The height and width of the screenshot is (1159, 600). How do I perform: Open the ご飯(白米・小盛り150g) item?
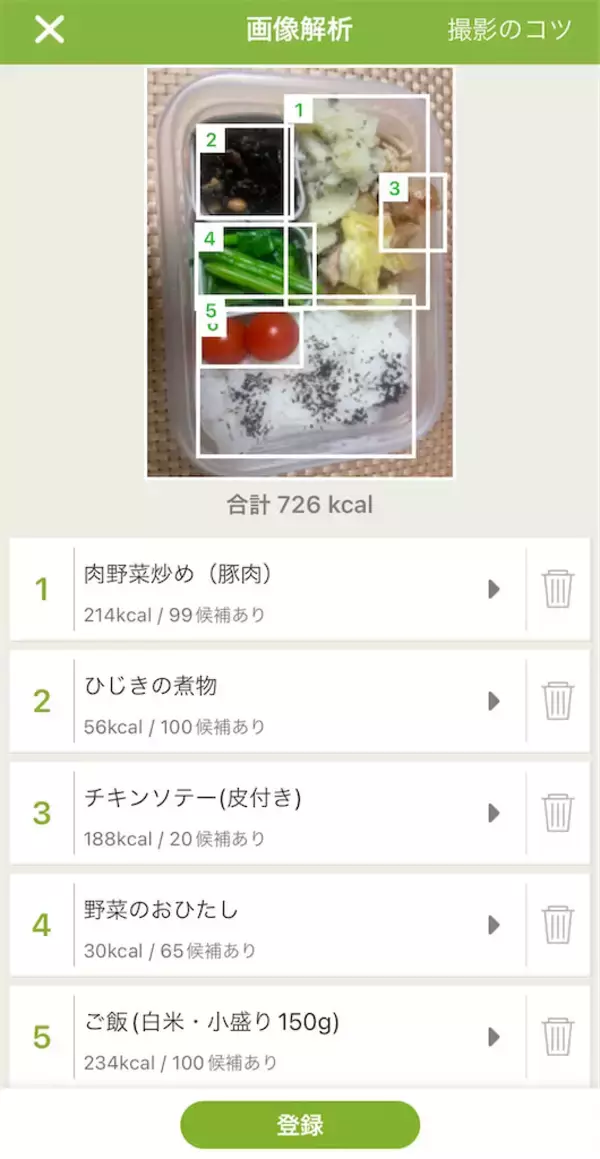click(290, 1037)
